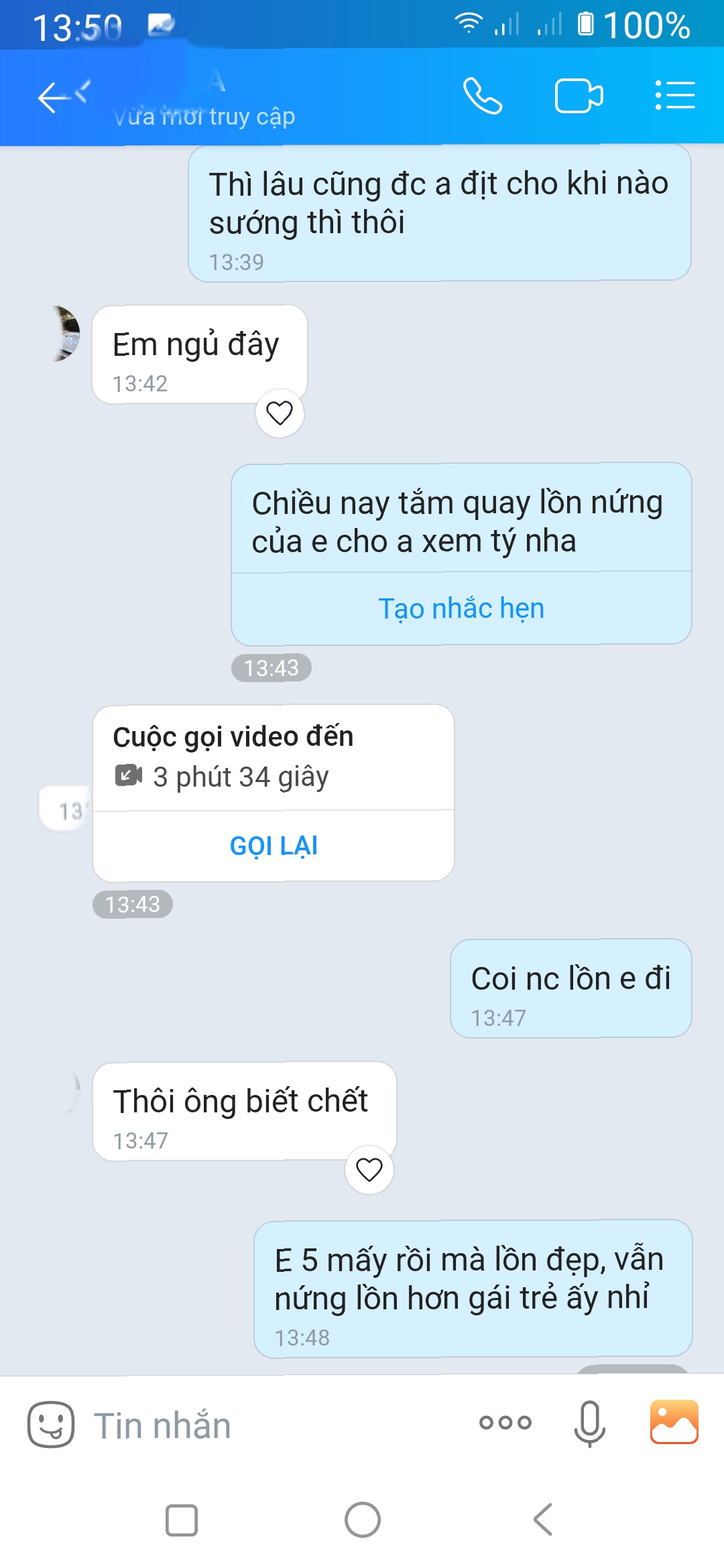Open the chat options menu
The image size is (724, 1568).
point(674,95)
